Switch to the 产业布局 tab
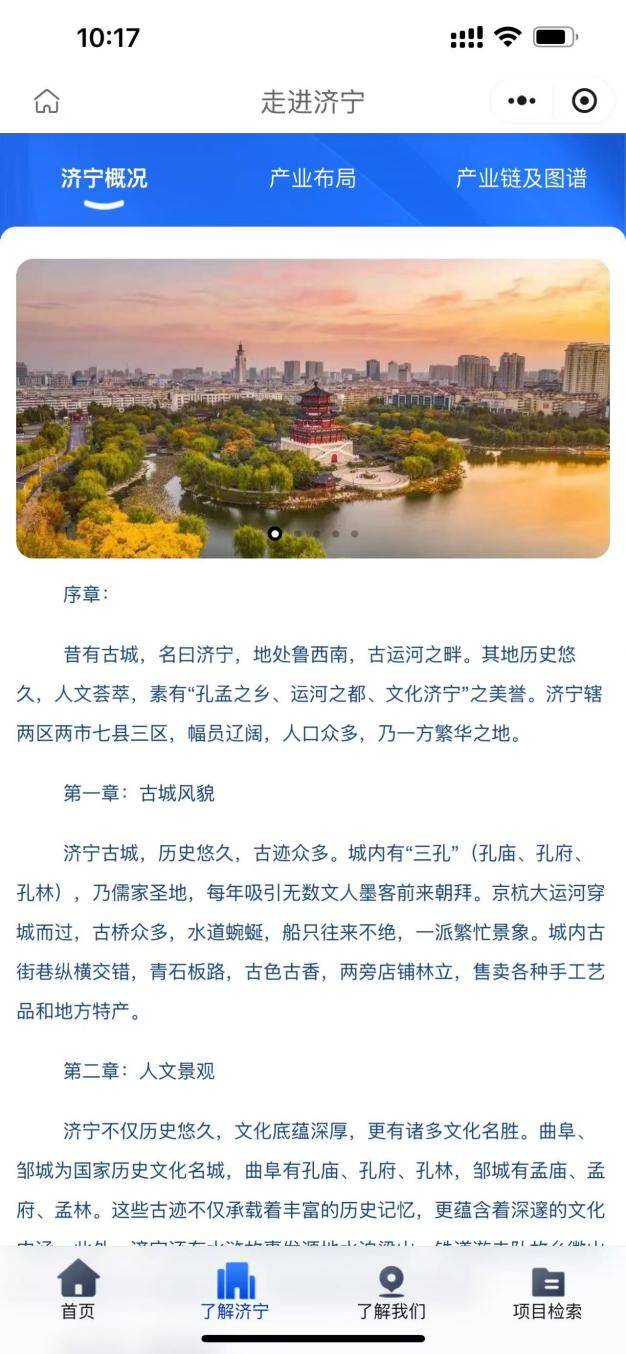Image resolution: width=626 pixels, height=1354 pixels. pos(312,179)
